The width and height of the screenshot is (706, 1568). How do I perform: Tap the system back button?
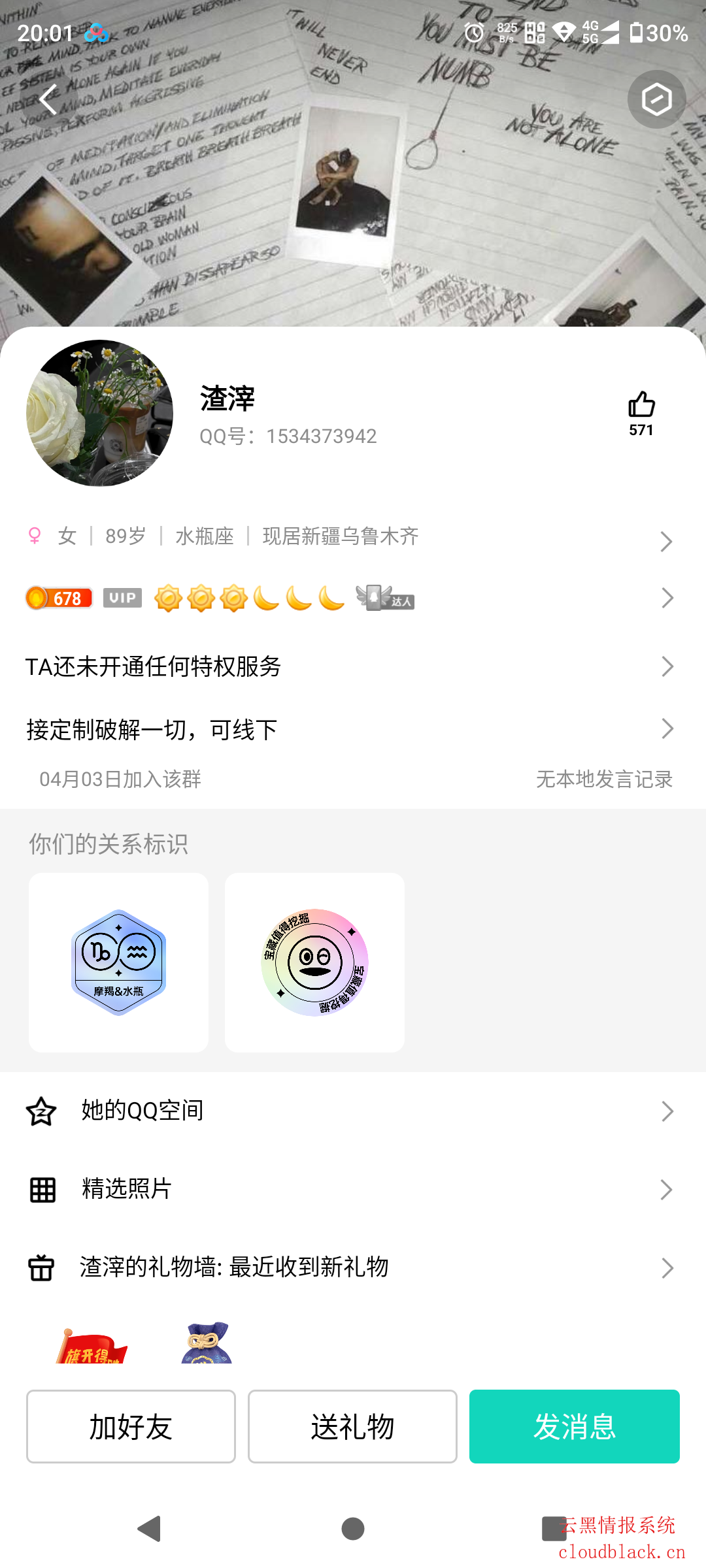tap(150, 1529)
